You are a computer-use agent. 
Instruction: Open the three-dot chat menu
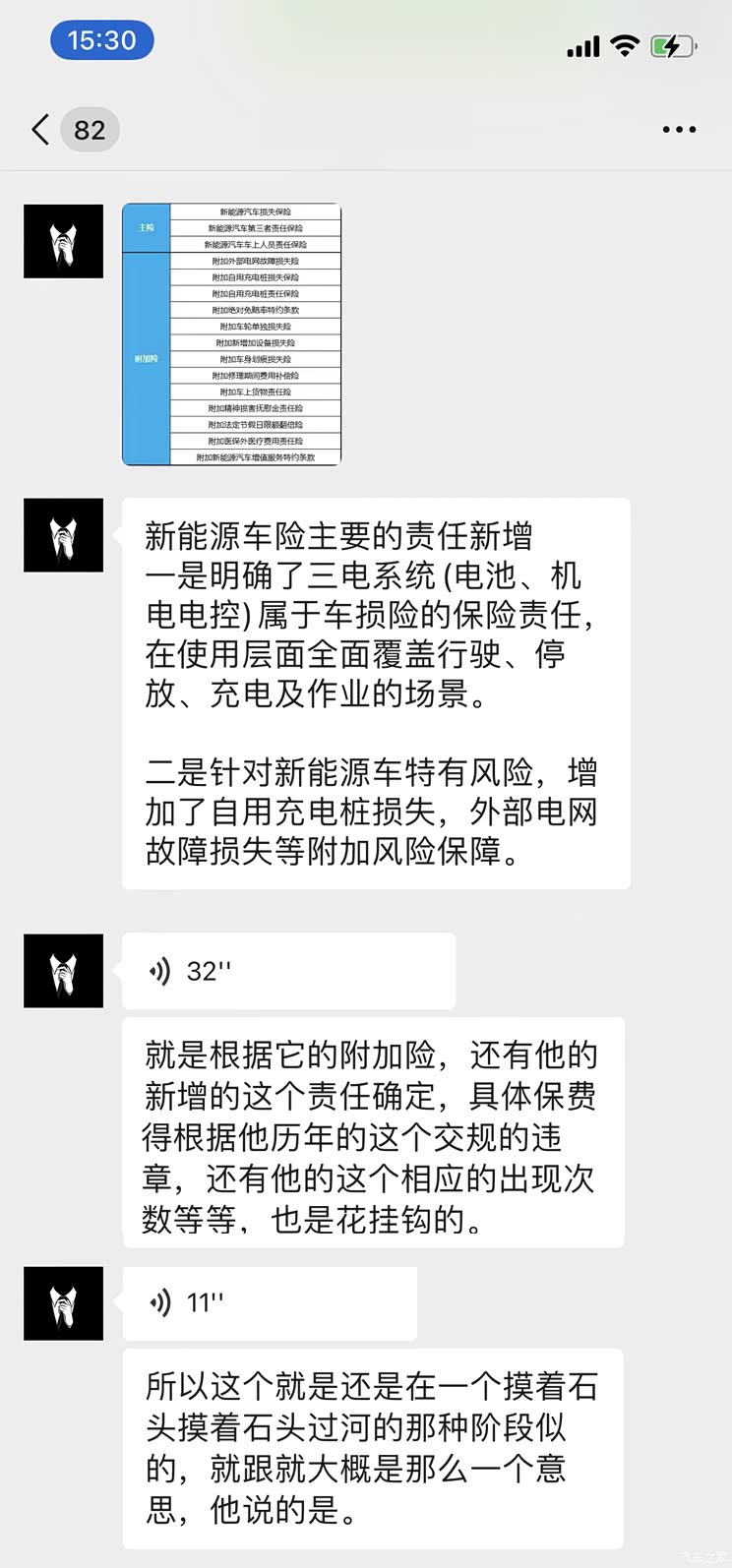679,130
